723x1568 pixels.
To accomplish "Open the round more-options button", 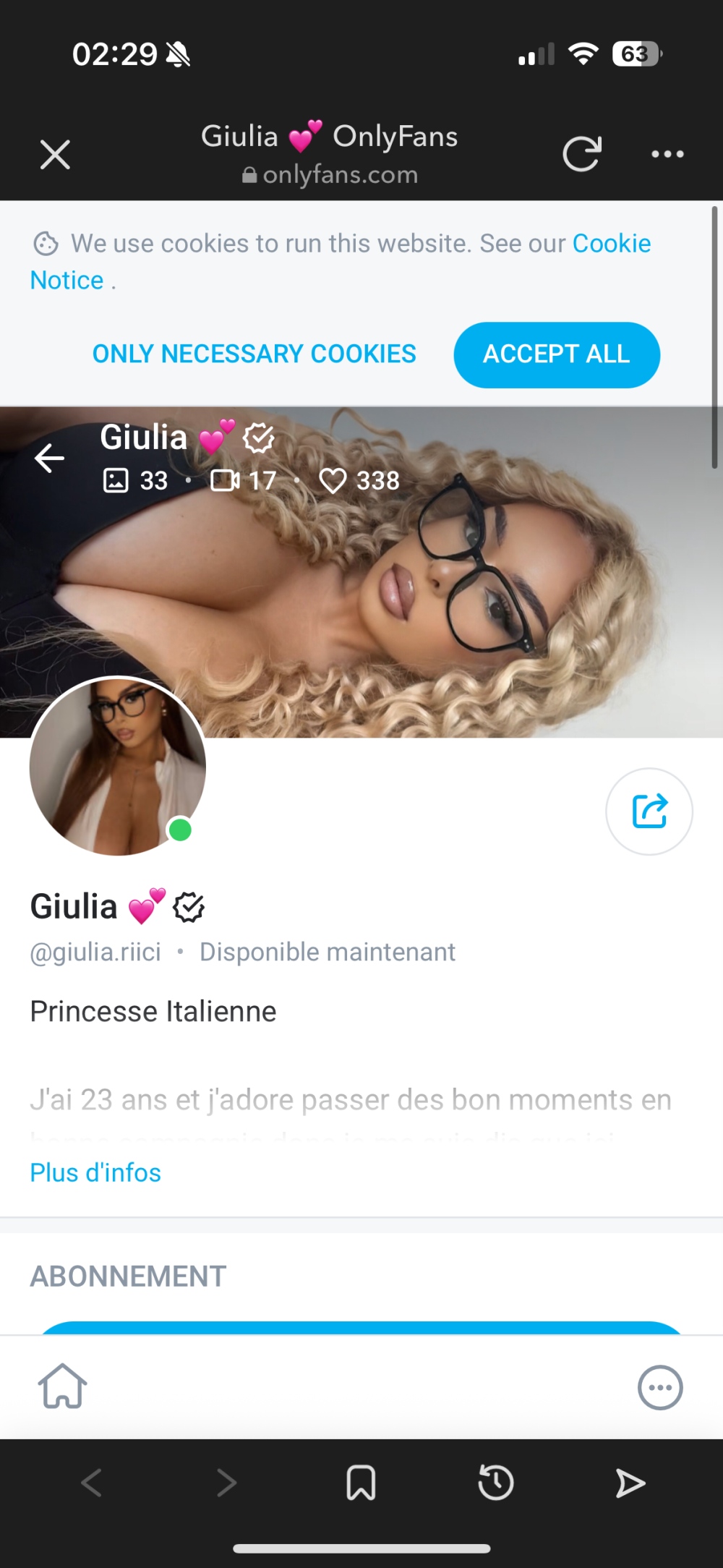I will [659, 1387].
